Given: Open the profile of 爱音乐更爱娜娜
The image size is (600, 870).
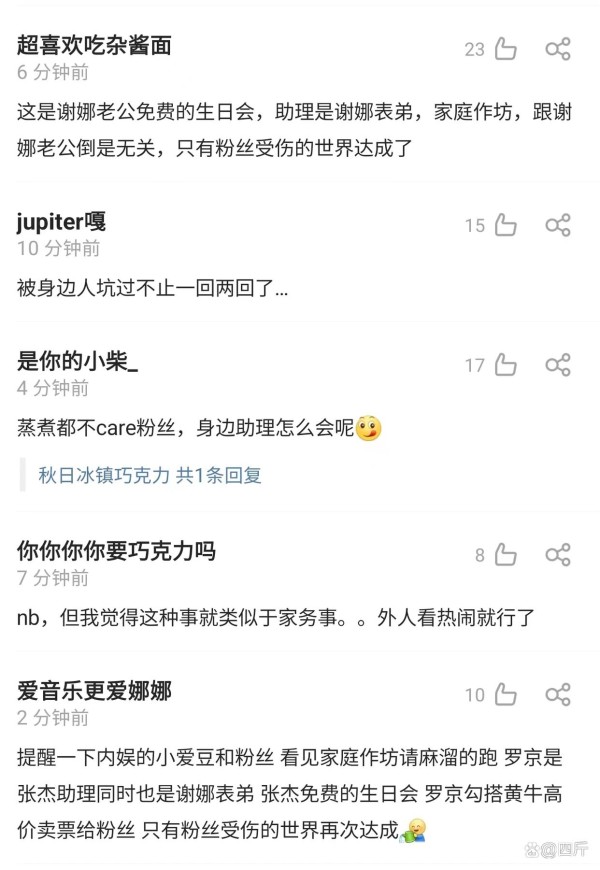Looking at the screenshot, I should click(x=94, y=690).
